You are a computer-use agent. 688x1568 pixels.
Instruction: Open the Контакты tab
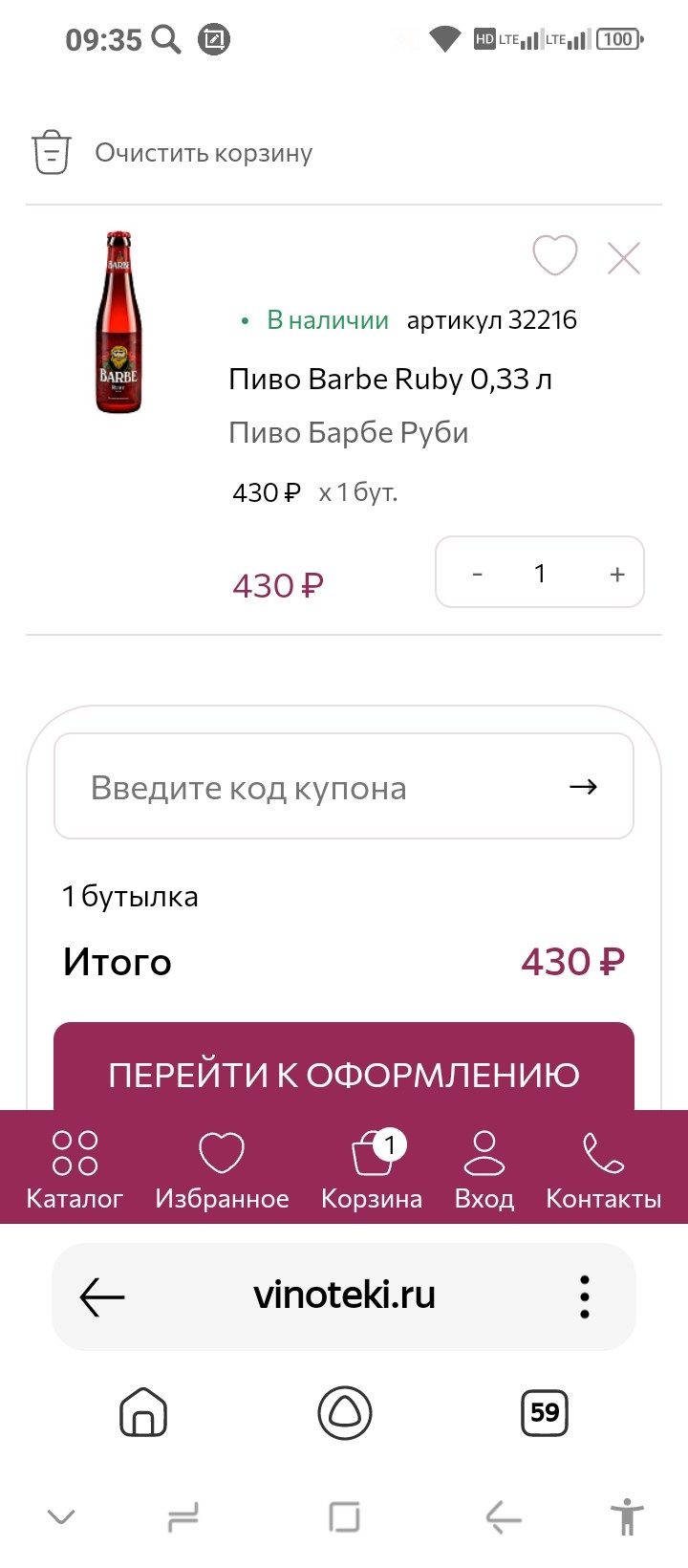point(603,1169)
